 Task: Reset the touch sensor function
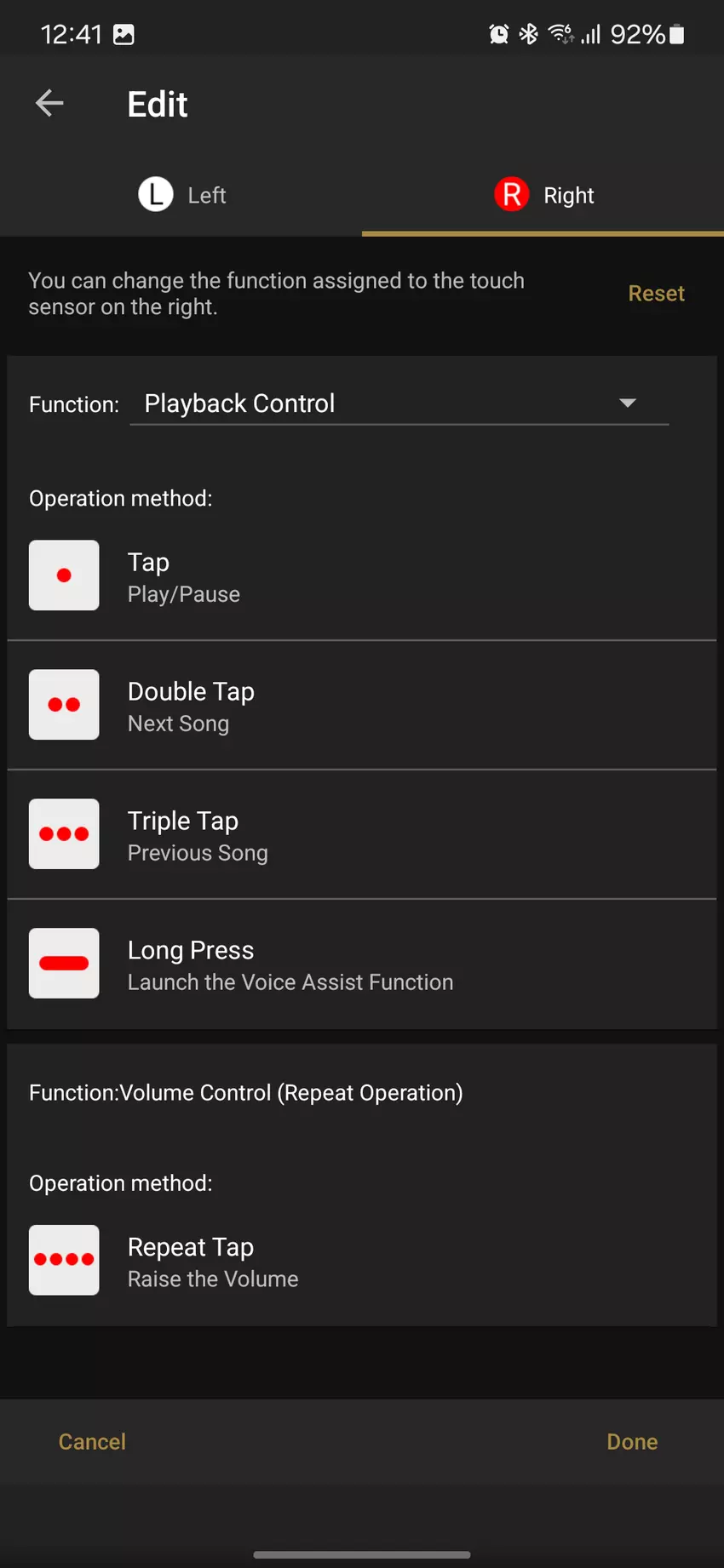pos(656,294)
